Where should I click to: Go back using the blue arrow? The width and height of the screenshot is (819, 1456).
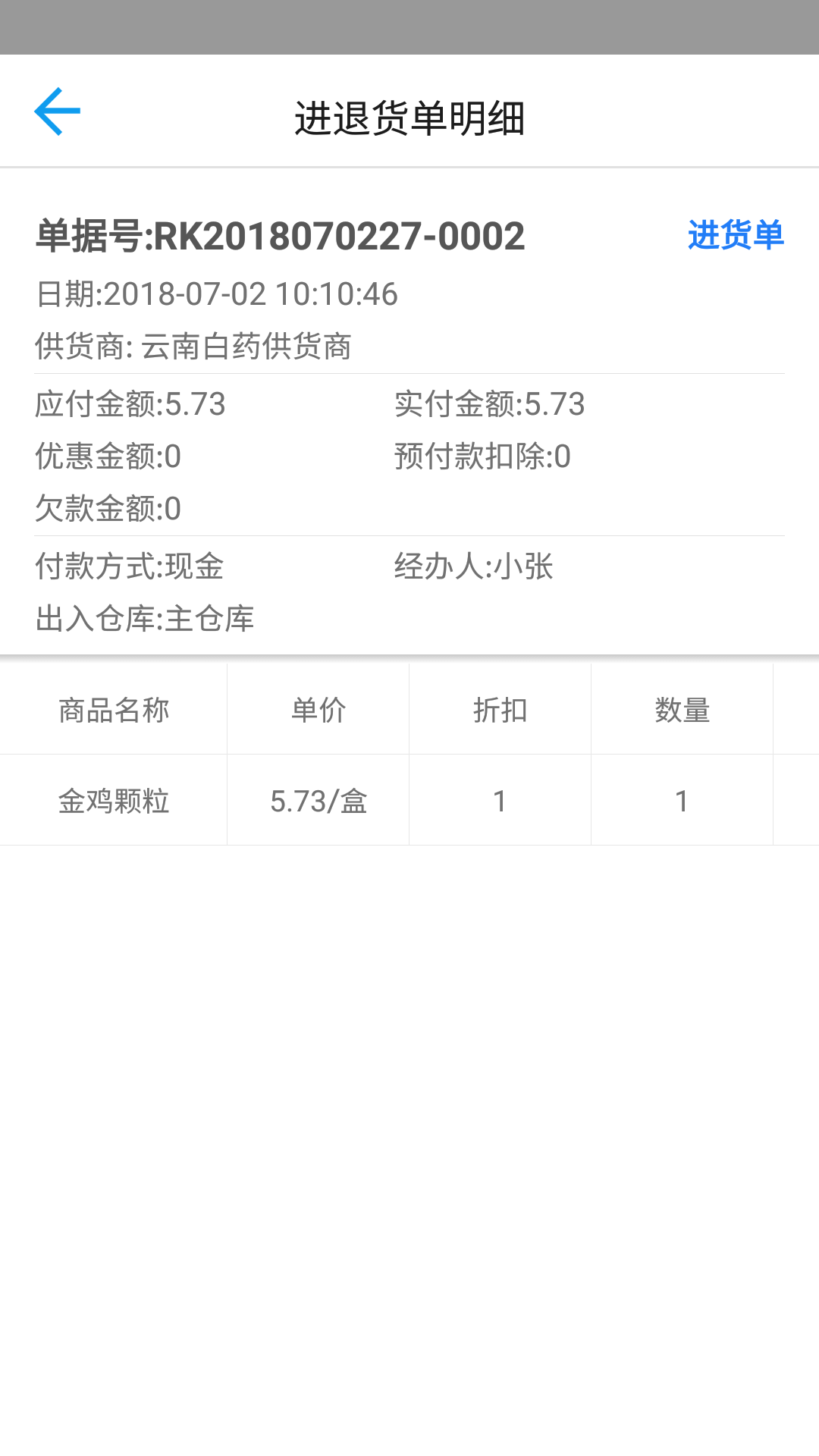tap(58, 111)
